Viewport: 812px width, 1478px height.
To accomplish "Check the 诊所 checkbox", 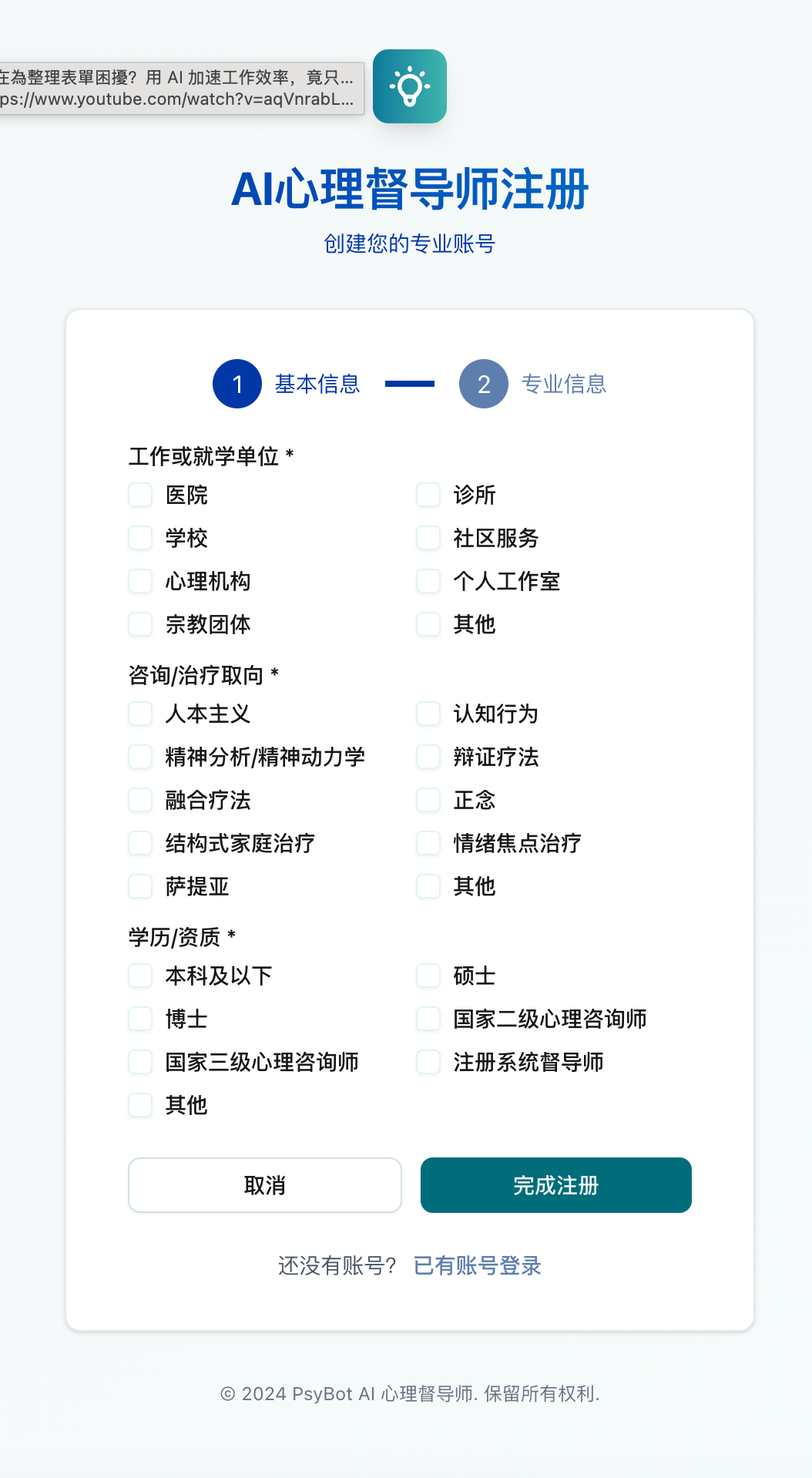I will [x=428, y=495].
